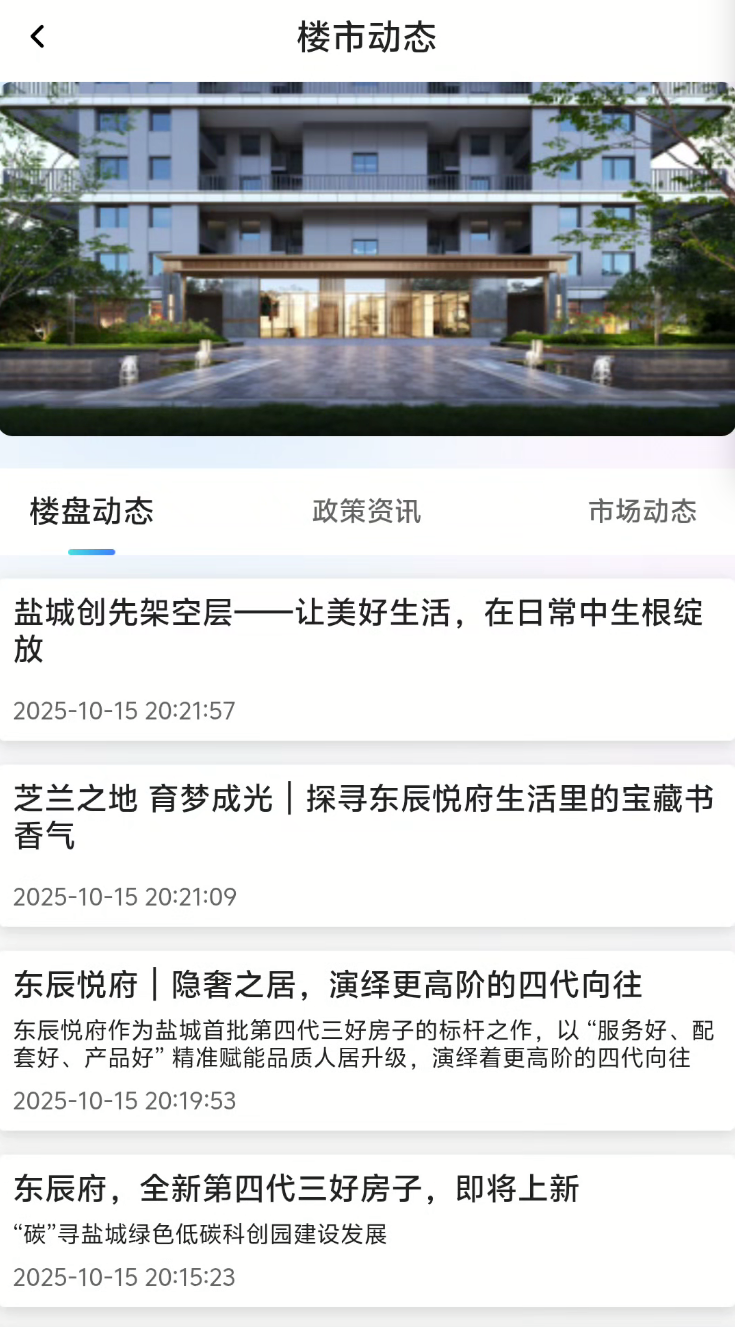Select the 楼盘动态 tab

92,512
